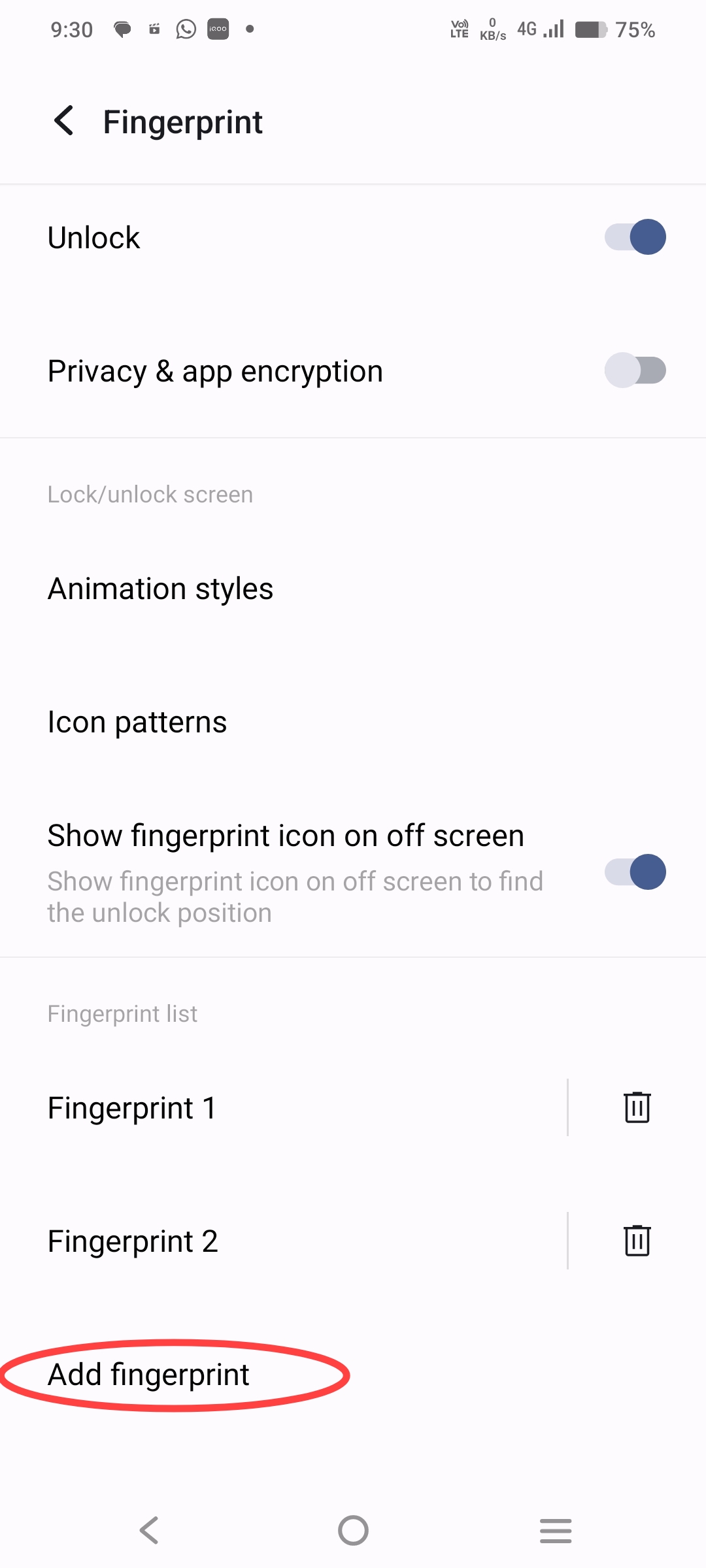Viewport: 706px width, 1568px height.
Task: Select the Fingerprint 1 entry to rename it
Action: [132, 1107]
